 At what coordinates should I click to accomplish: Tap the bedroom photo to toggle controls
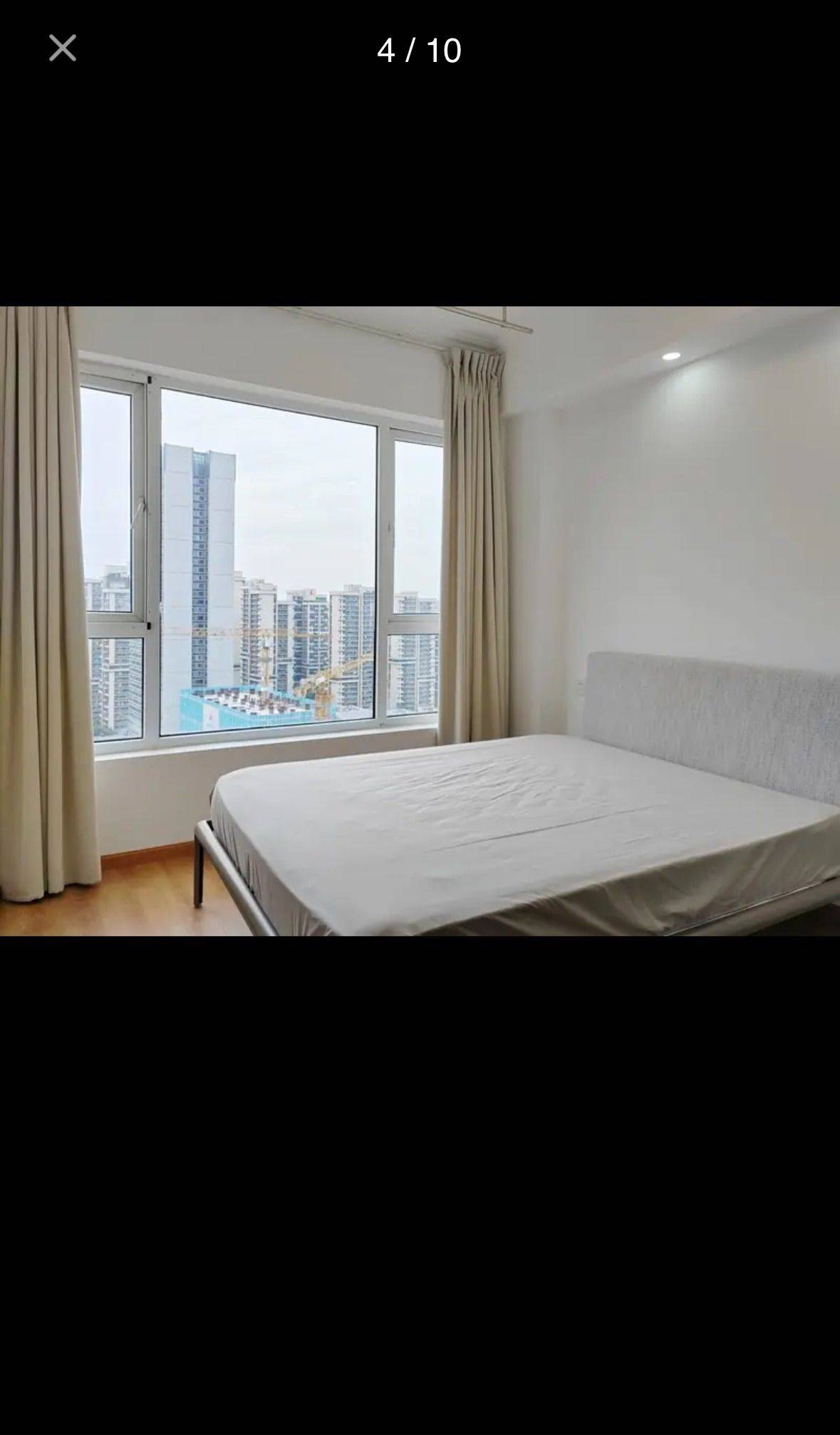(x=420, y=621)
